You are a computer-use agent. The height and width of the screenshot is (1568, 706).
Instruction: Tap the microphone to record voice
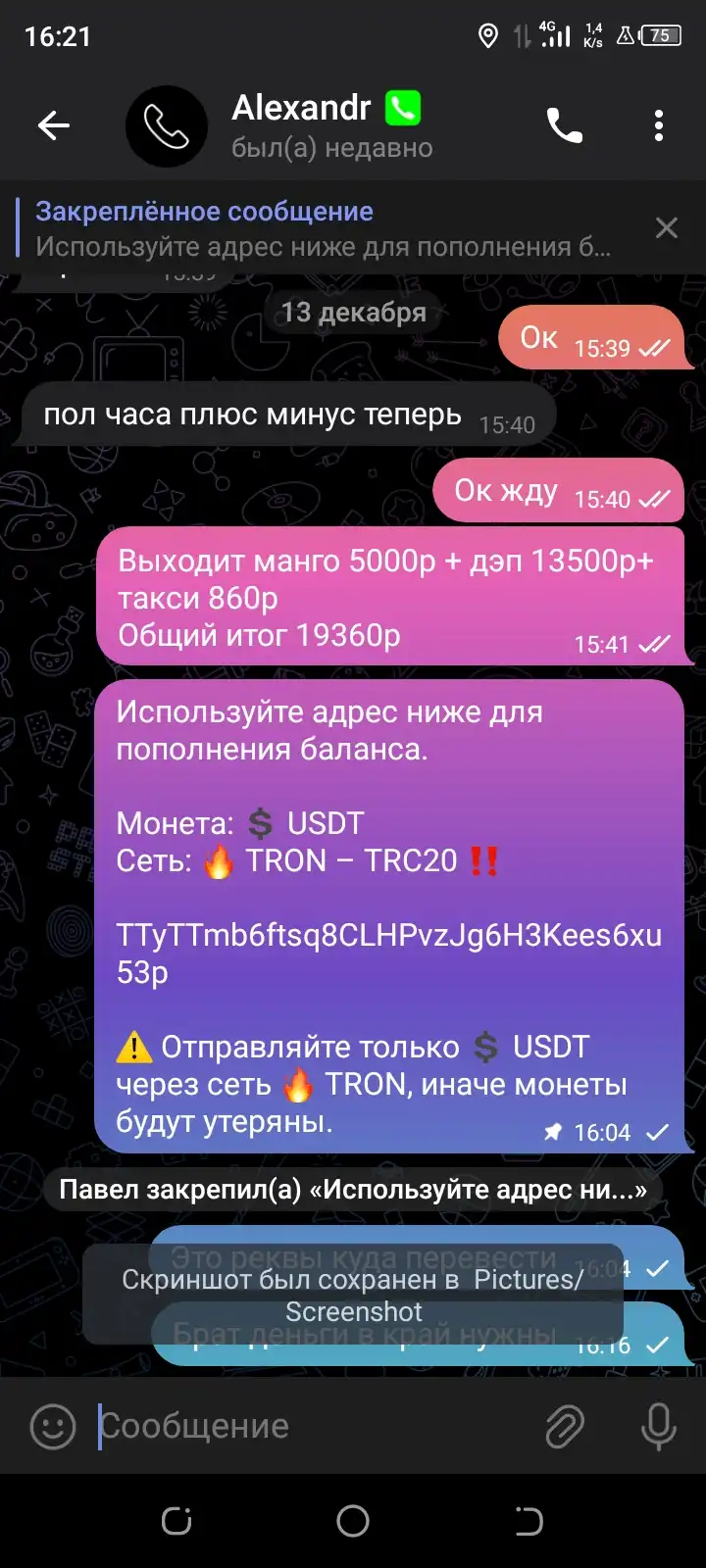pos(658,1426)
